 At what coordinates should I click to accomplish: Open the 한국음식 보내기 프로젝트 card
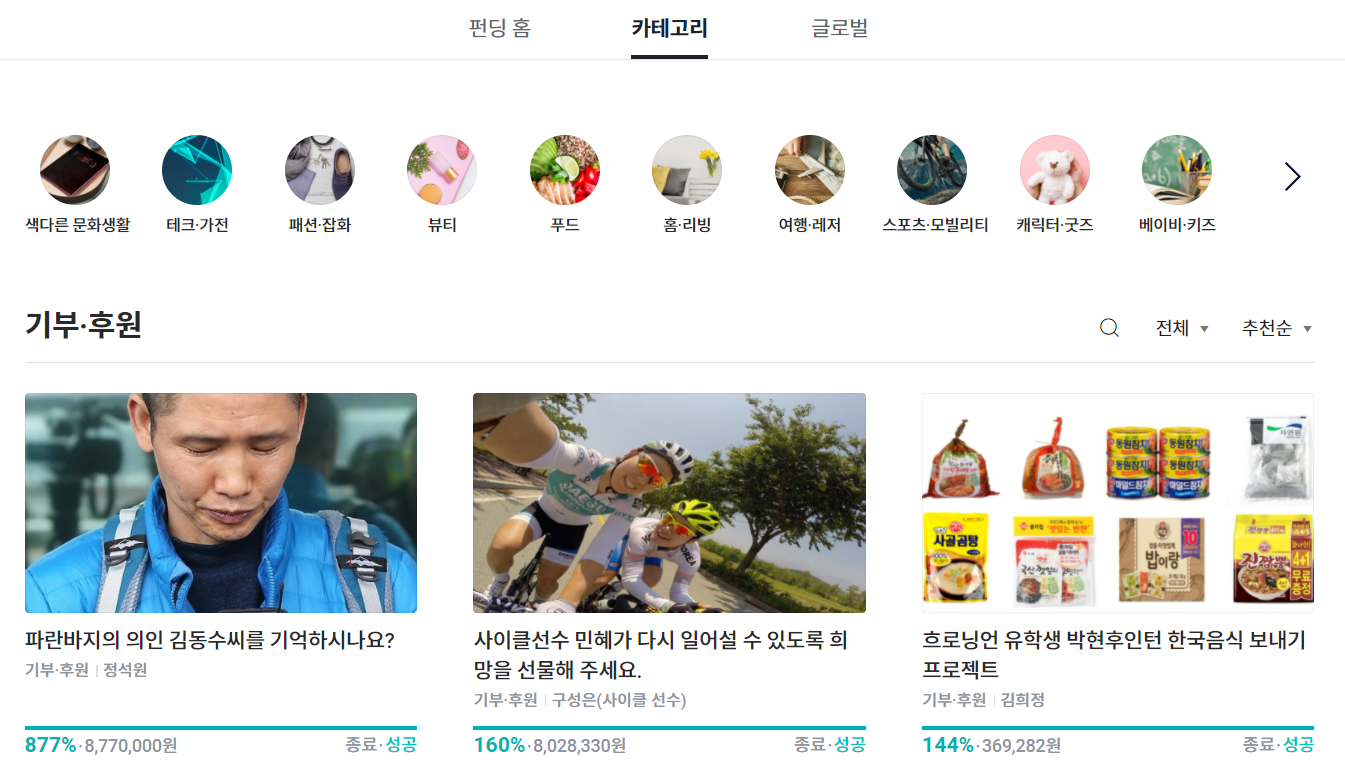(1117, 503)
